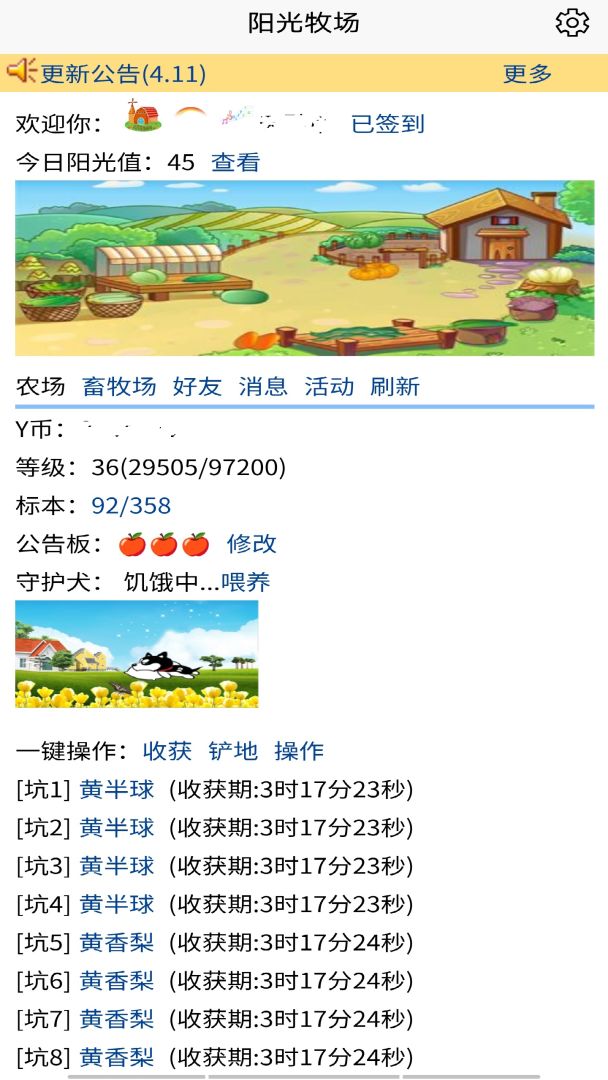
Task: Open the 好友 tab
Action: pos(197,387)
